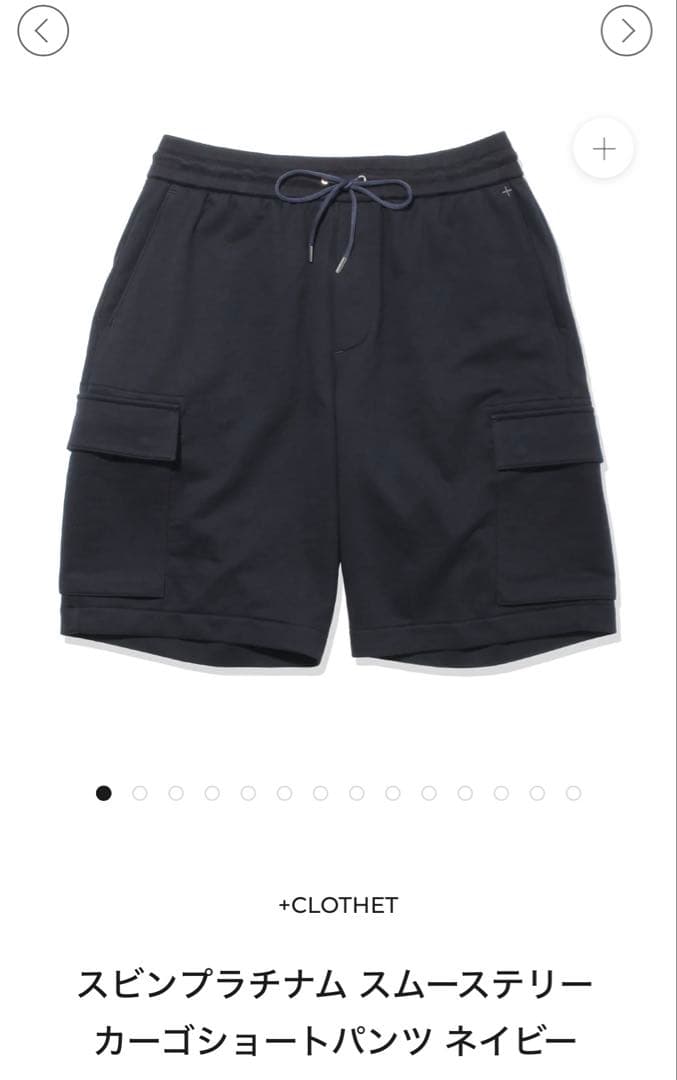Tap the plus zoom button on image
Image resolution: width=677 pixels, height=1080 pixels.
point(603,149)
